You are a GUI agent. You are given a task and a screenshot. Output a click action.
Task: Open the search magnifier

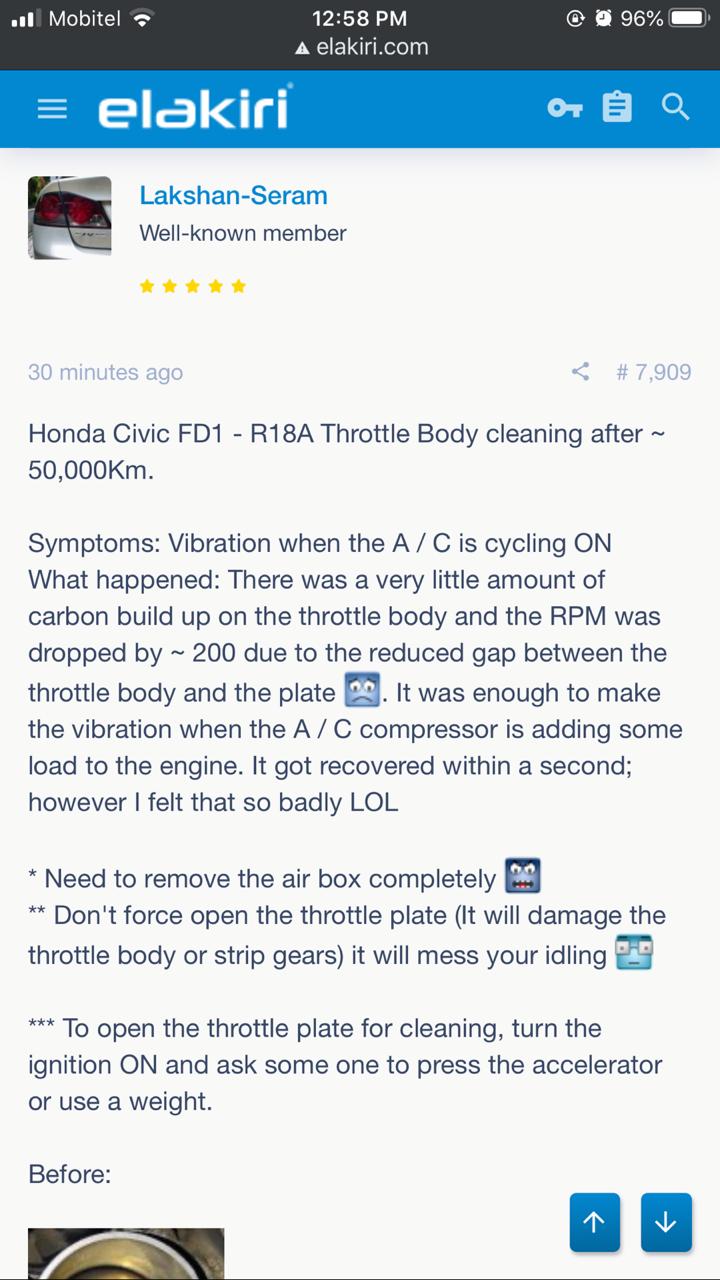pos(676,107)
